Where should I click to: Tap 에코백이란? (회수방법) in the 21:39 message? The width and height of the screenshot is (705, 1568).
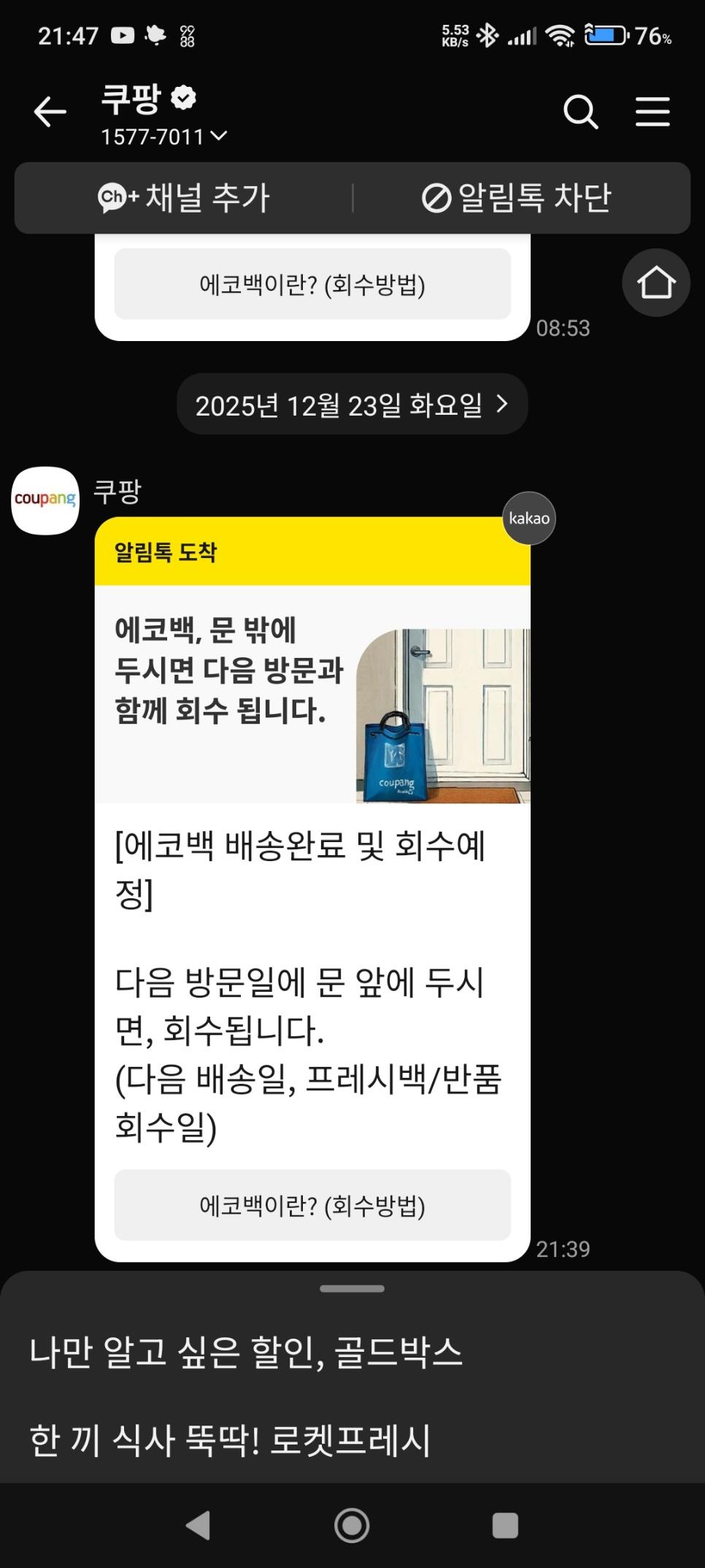click(x=312, y=1205)
